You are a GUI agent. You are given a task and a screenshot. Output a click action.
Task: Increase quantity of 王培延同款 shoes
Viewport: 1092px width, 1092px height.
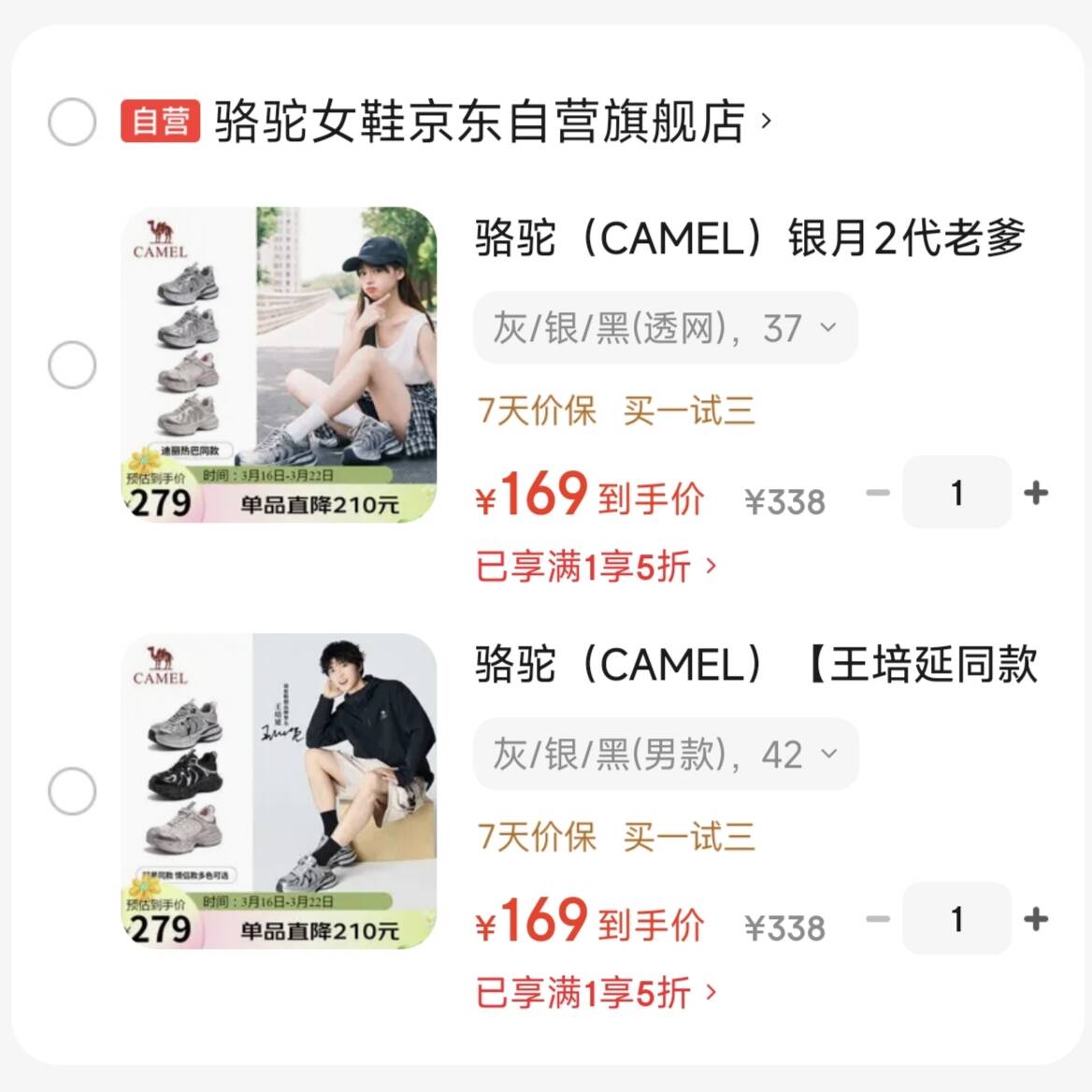tap(1036, 919)
